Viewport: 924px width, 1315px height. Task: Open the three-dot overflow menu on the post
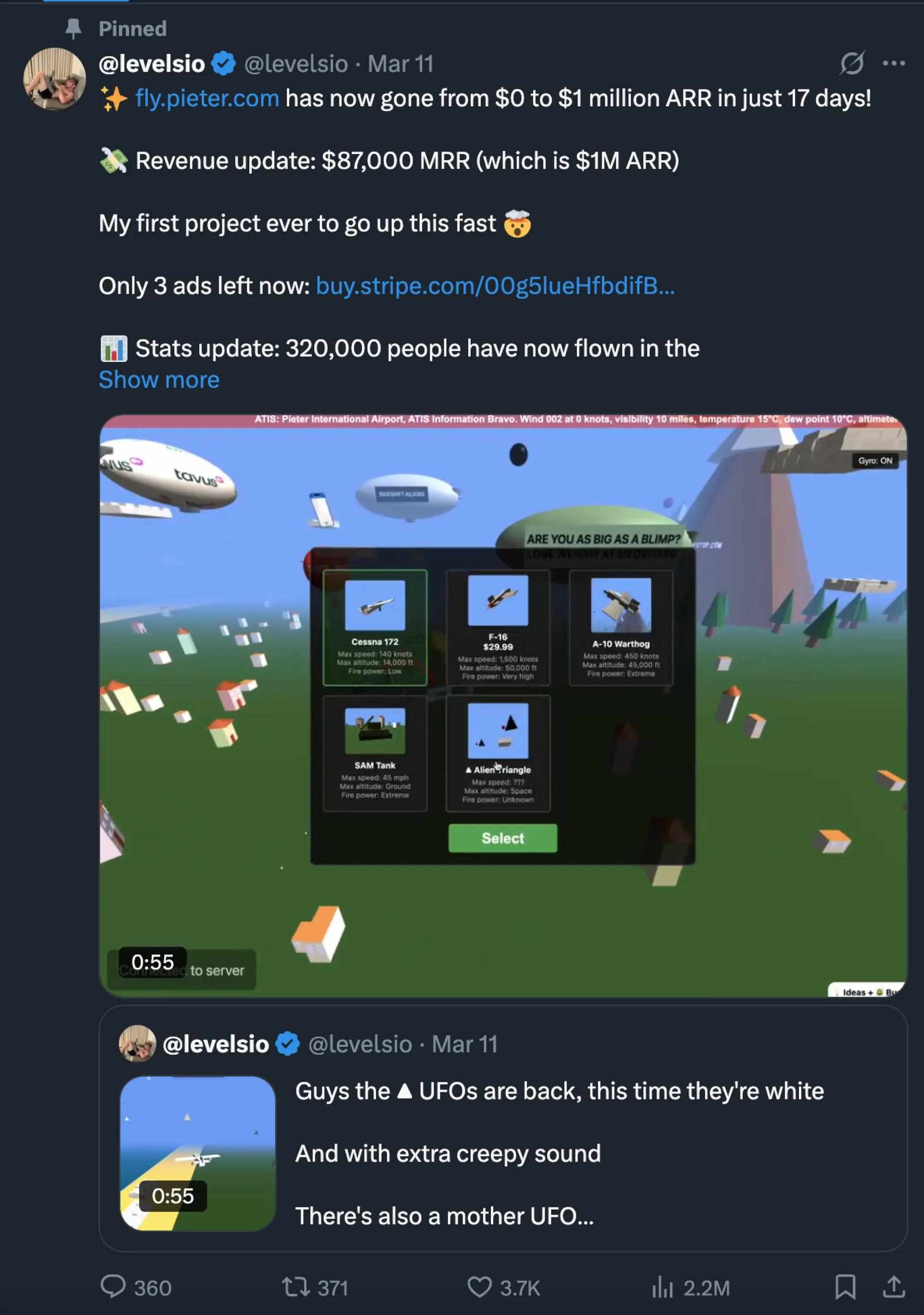(893, 64)
